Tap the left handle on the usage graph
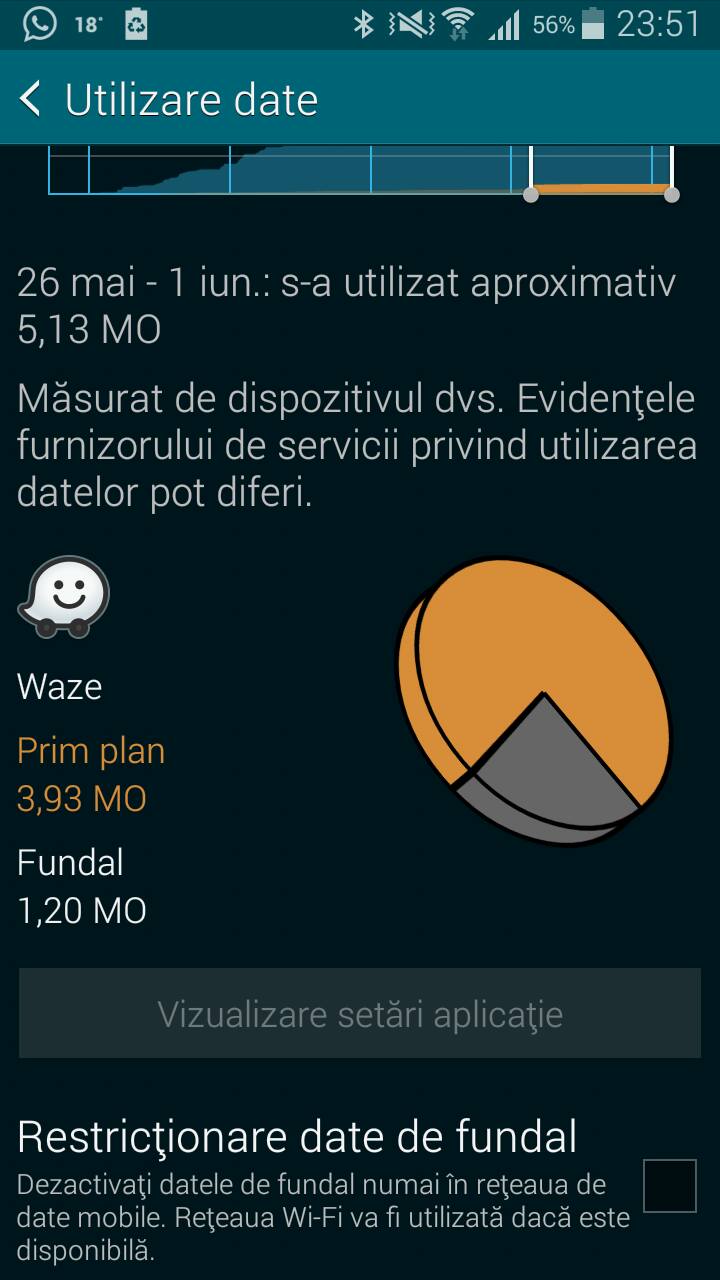This screenshot has height=1280, width=720. tap(531, 194)
